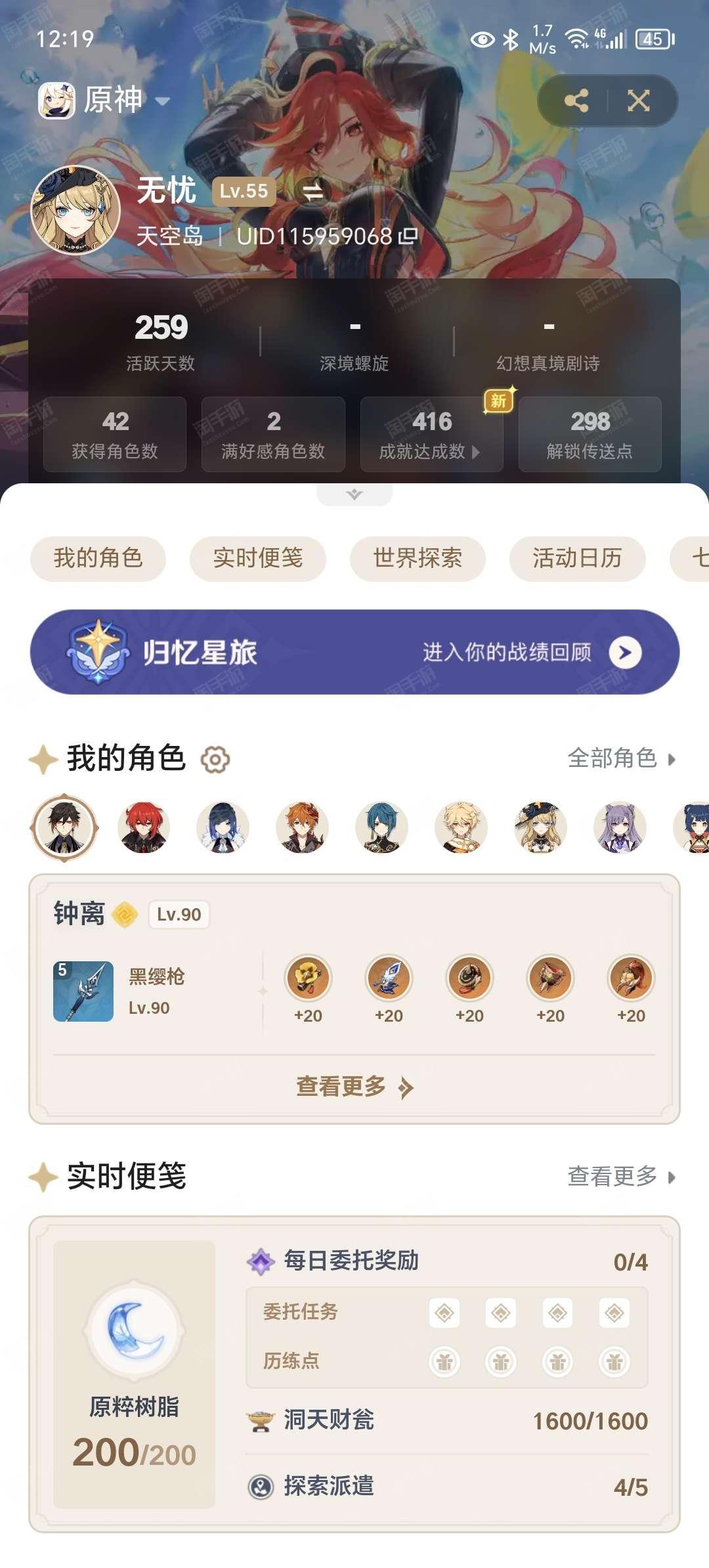Select the red-haired Diluc avatar
The image size is (709, 1568).
(x=144, y=827)
